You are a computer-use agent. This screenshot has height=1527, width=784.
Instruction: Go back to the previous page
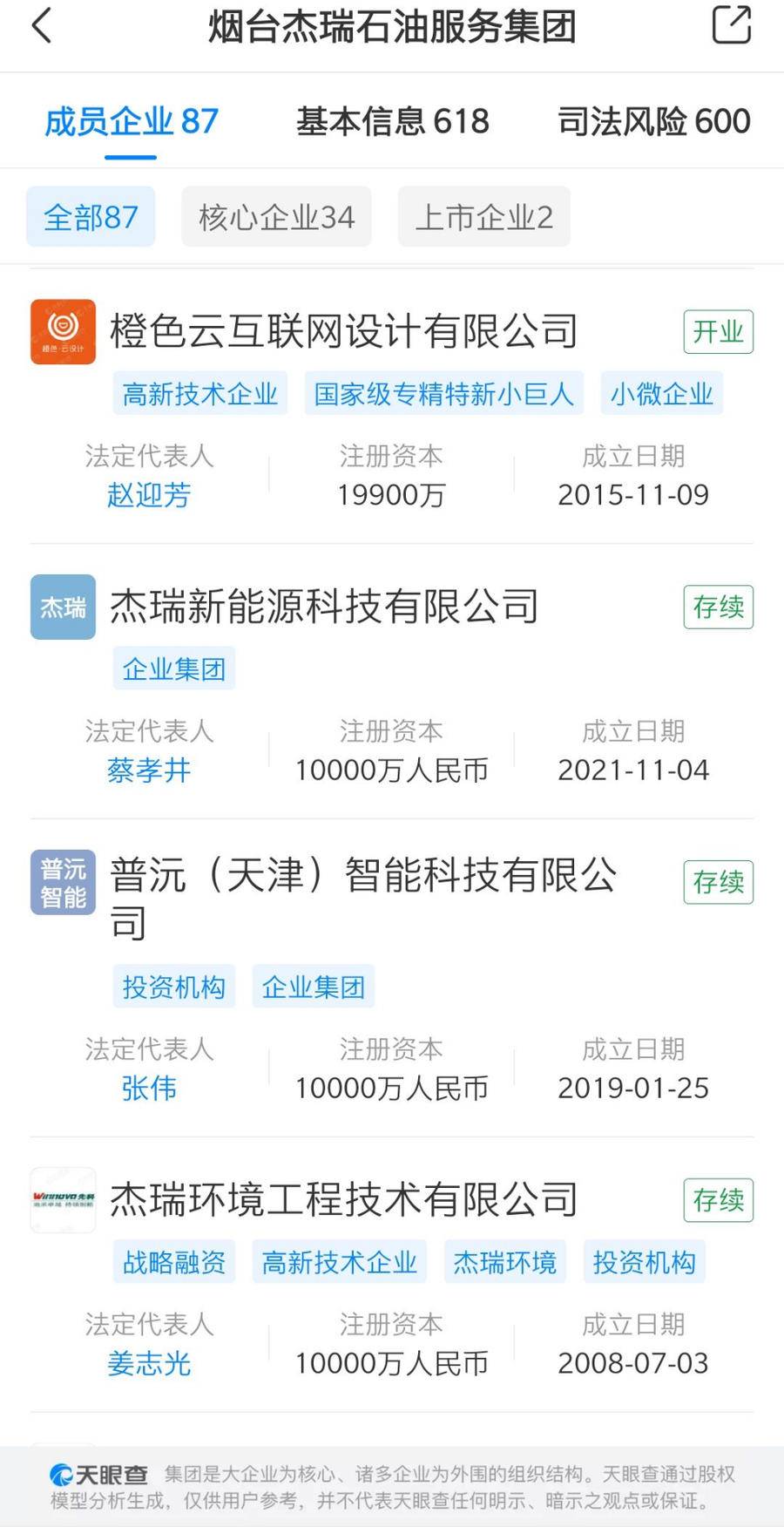click(x=42, y=26)
